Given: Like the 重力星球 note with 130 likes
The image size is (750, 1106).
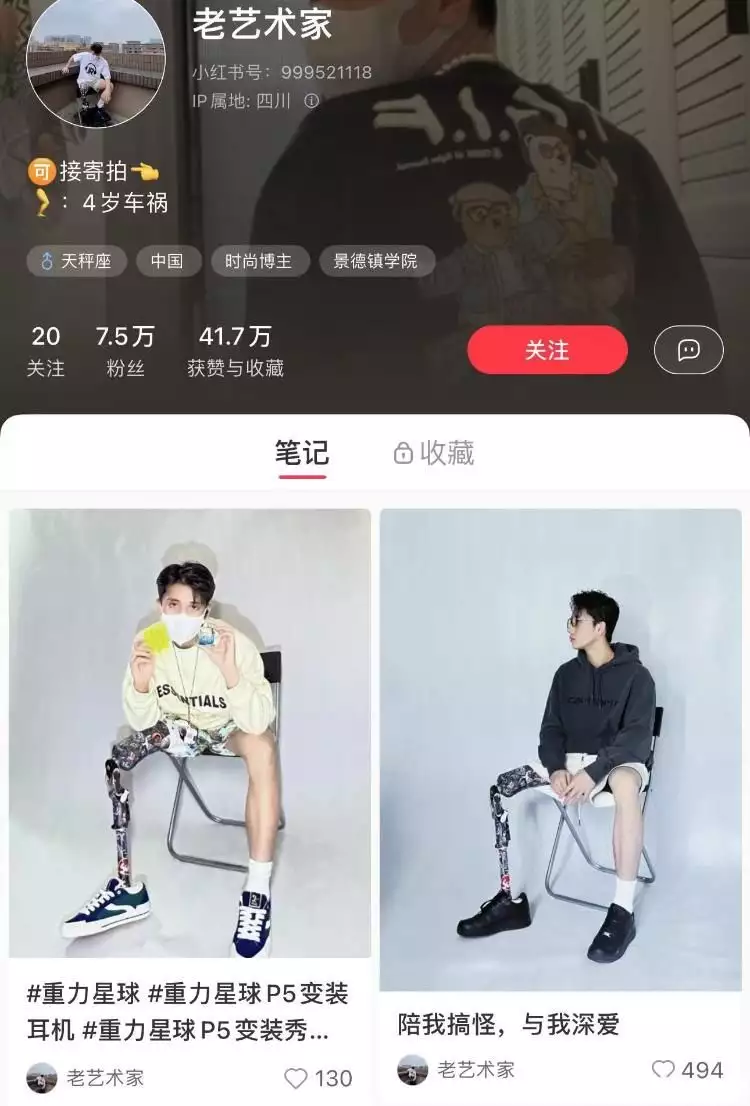Looking at the screenshot, I should (x=296, y=1078).
